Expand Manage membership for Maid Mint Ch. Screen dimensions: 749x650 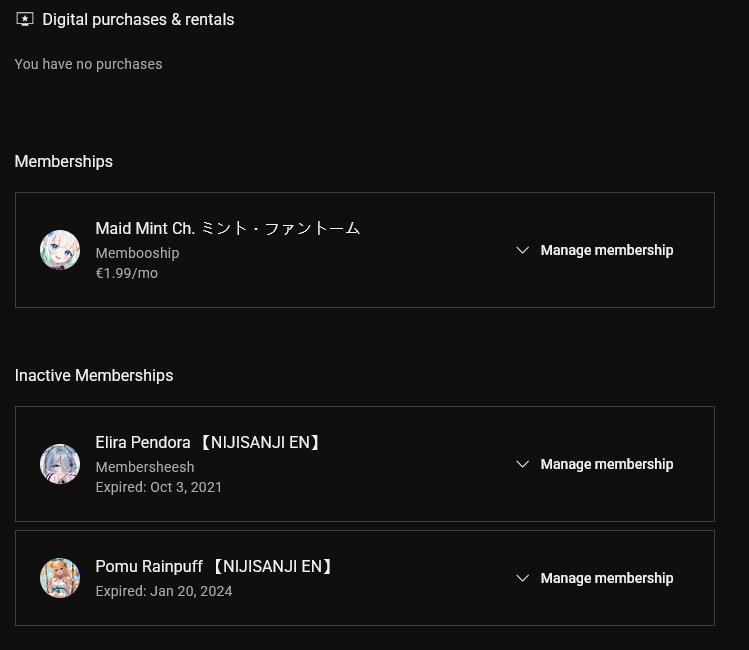pyautogui.click(x=595, y=250)
